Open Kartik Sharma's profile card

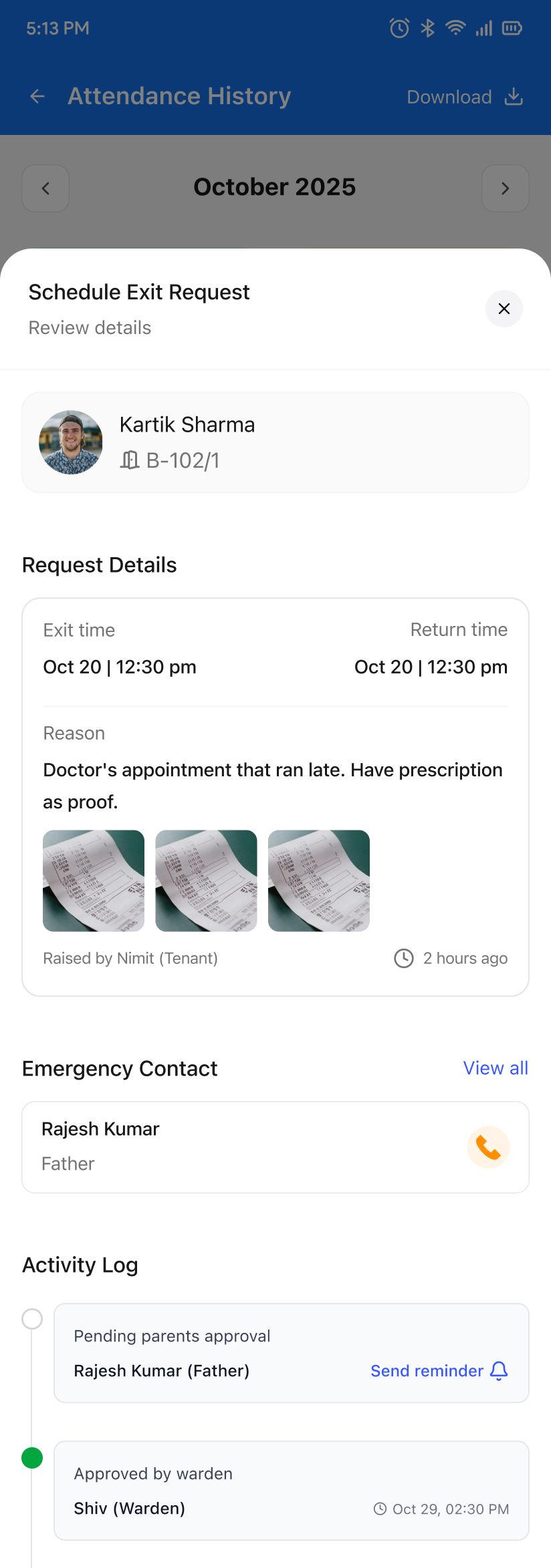tap(275, 442)
